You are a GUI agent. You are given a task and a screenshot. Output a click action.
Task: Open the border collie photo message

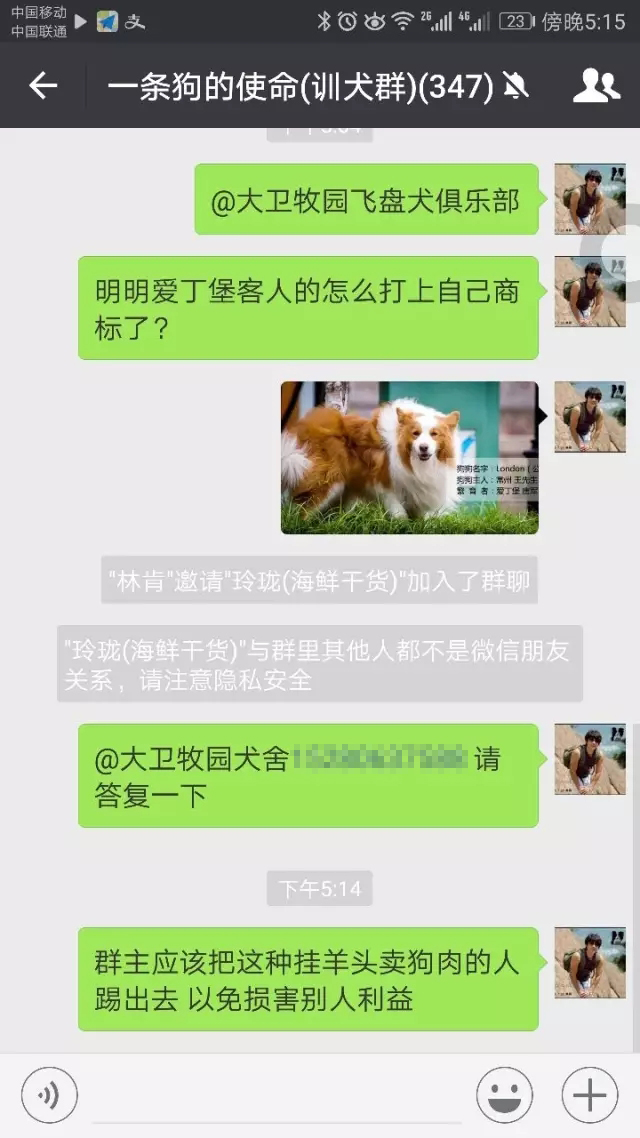click(x=409, y=457)
